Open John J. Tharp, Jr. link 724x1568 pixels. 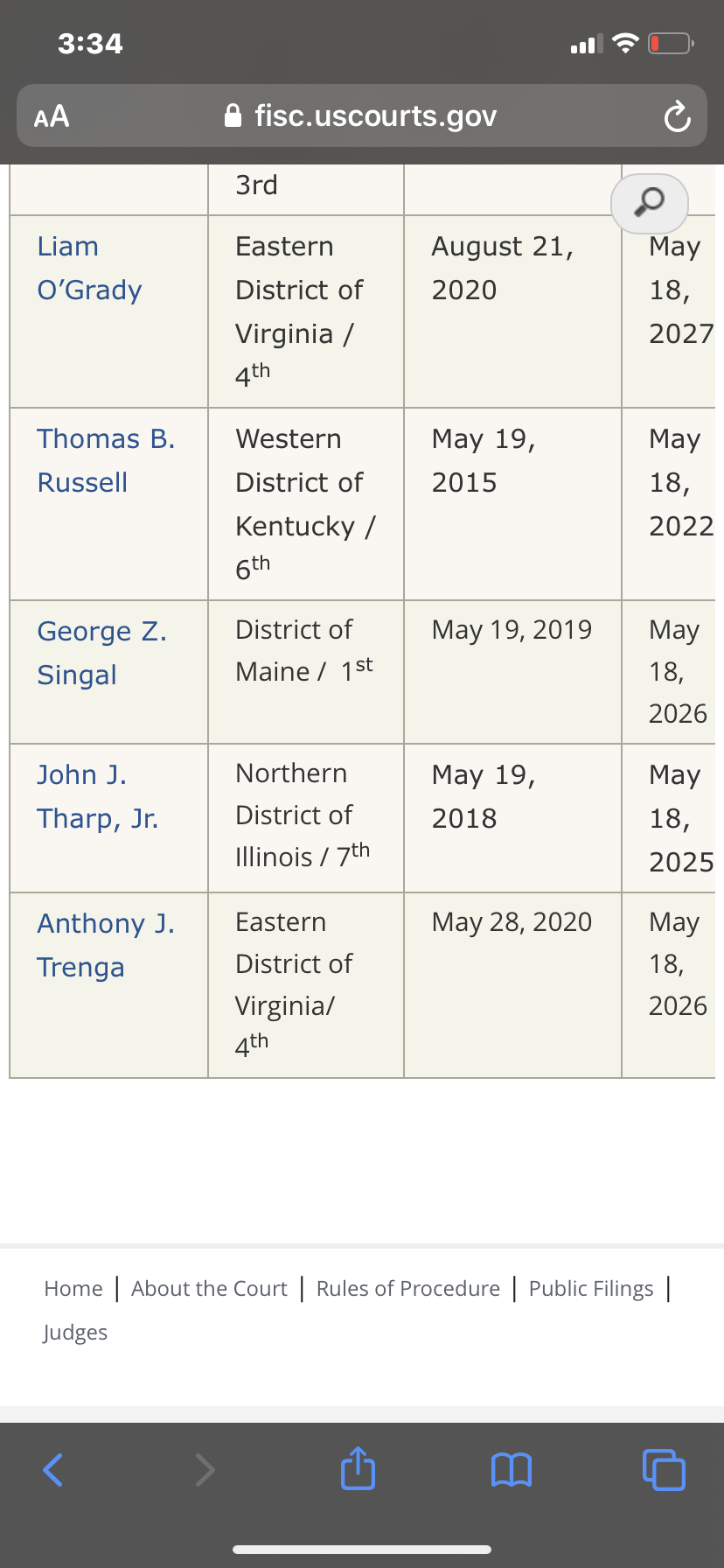[x=97, y=796]
